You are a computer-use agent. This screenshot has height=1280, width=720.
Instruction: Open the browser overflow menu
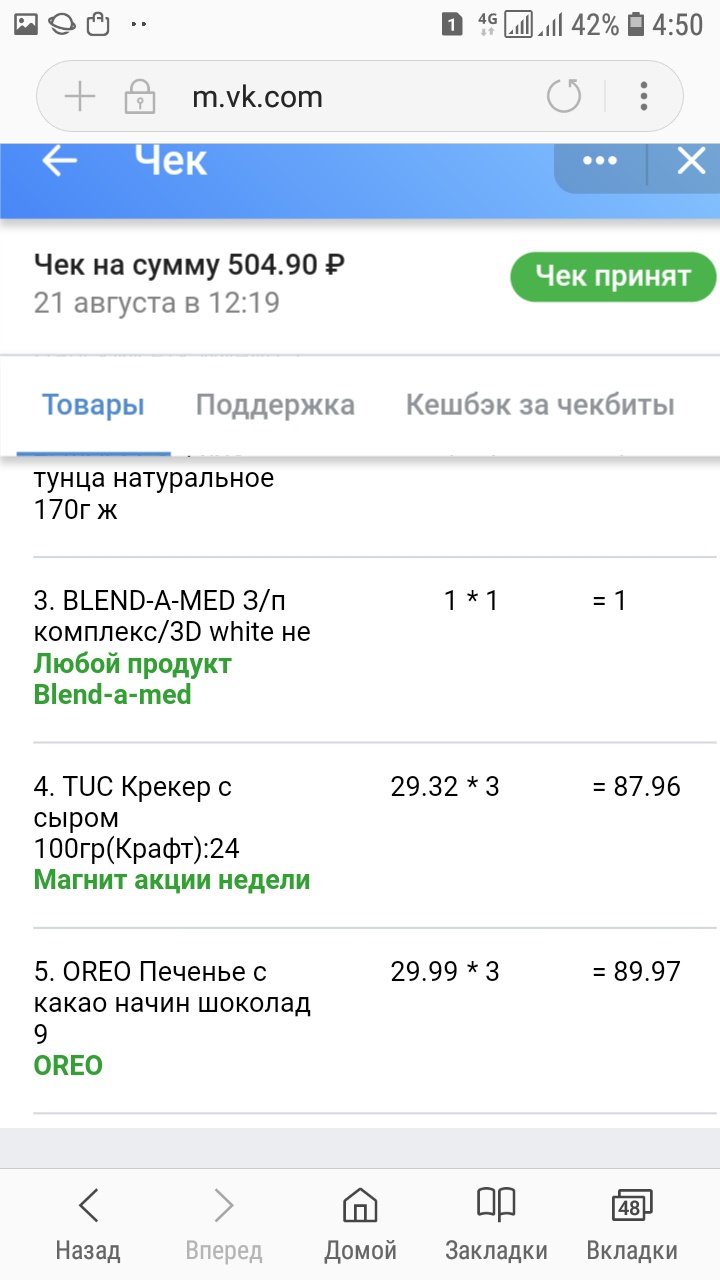click(x=644, y=97)
